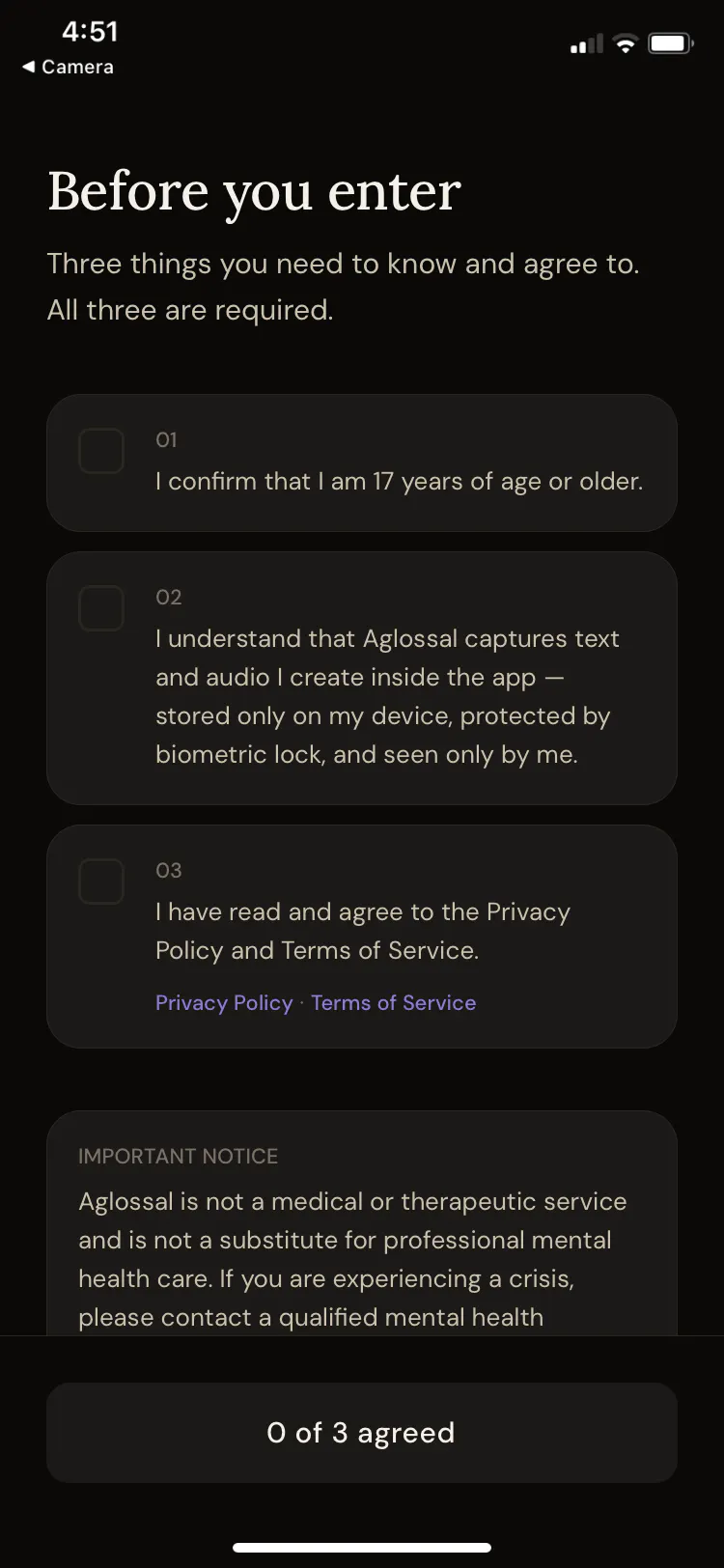Tap the 0 of 3 agreed button
Viewport: 724px width, 1568px height.
click(x=362, y=1433)
